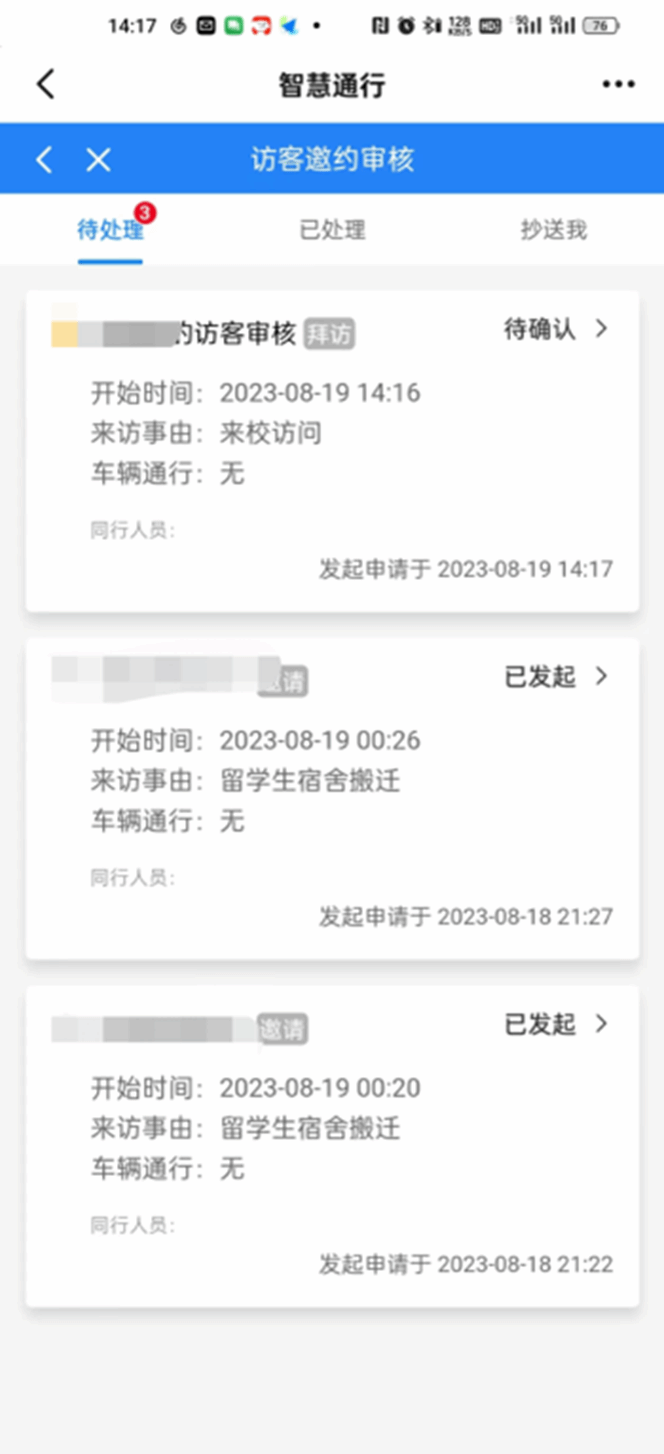Viewport: 664px width, 1454px height.
Task: Switch to the 已处理 tab
Action: tap(332, 230)
